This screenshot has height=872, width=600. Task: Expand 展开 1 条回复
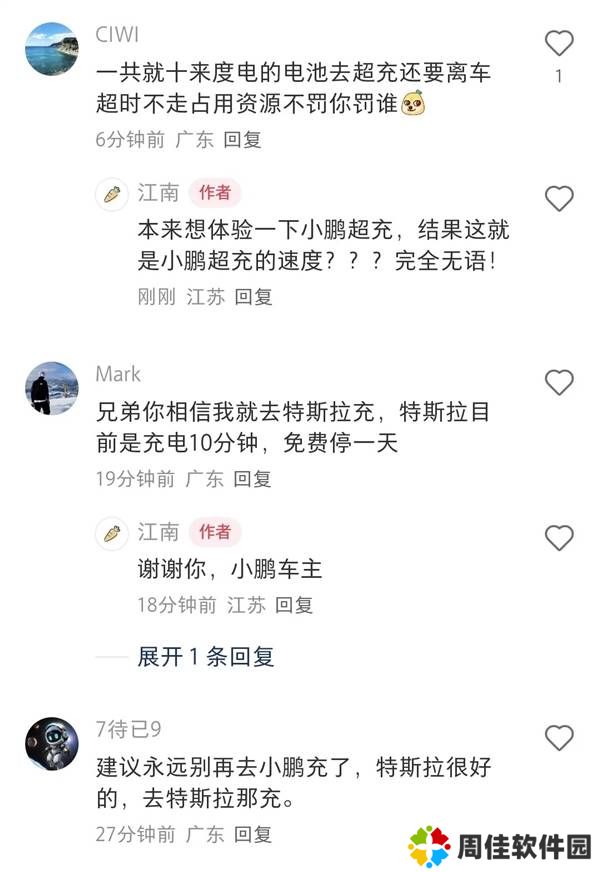point(205,657)
